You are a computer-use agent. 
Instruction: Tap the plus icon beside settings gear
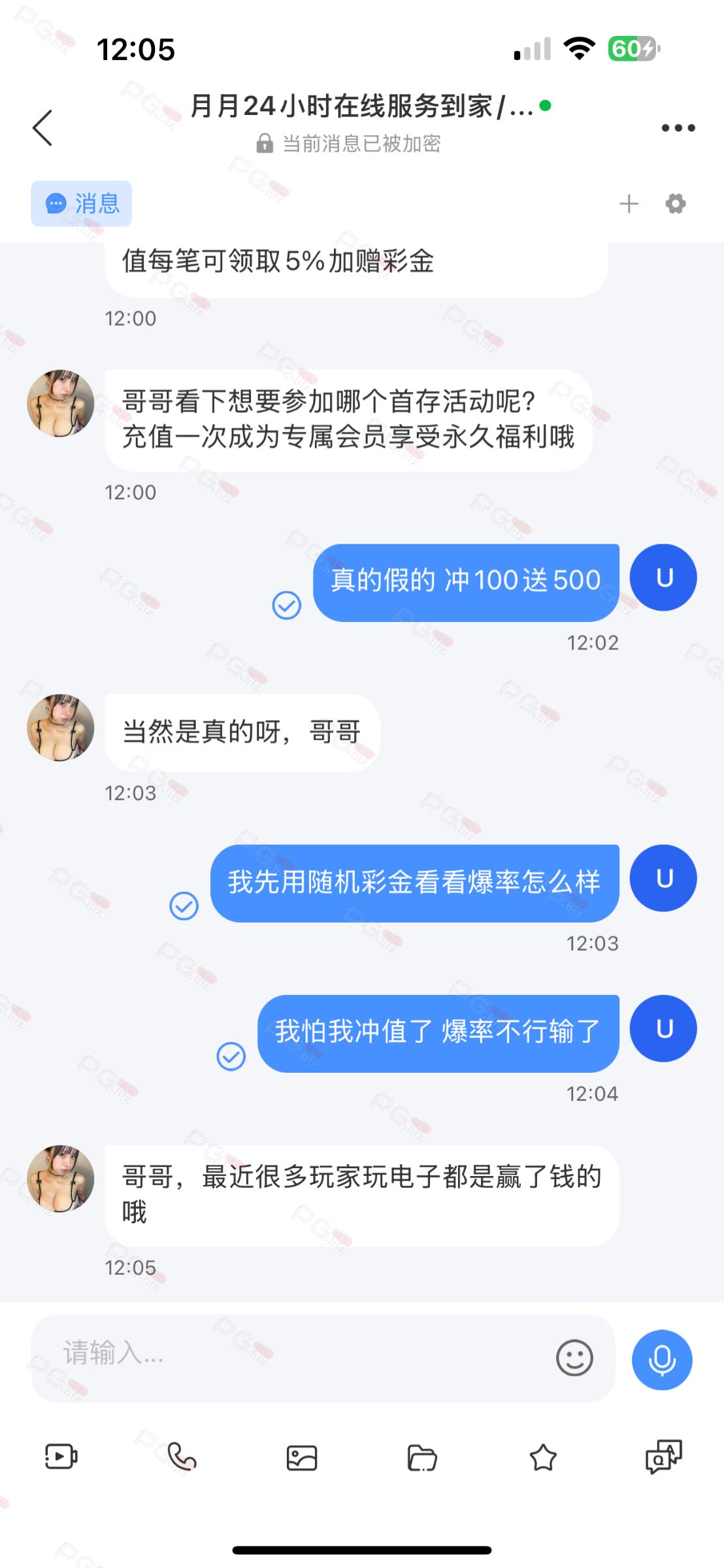pyautogui.click(x=629, y=204)
